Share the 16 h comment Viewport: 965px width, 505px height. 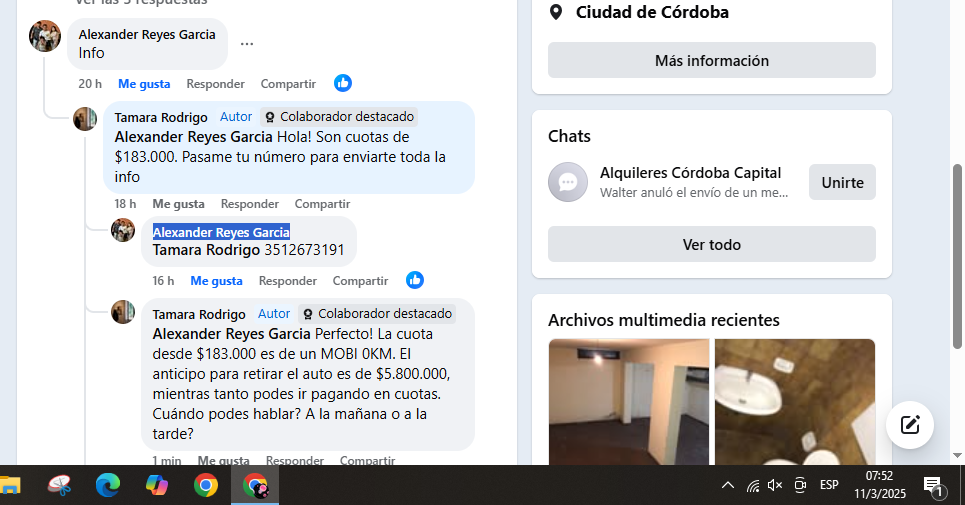pyautogui.click(x=360, y=281)
